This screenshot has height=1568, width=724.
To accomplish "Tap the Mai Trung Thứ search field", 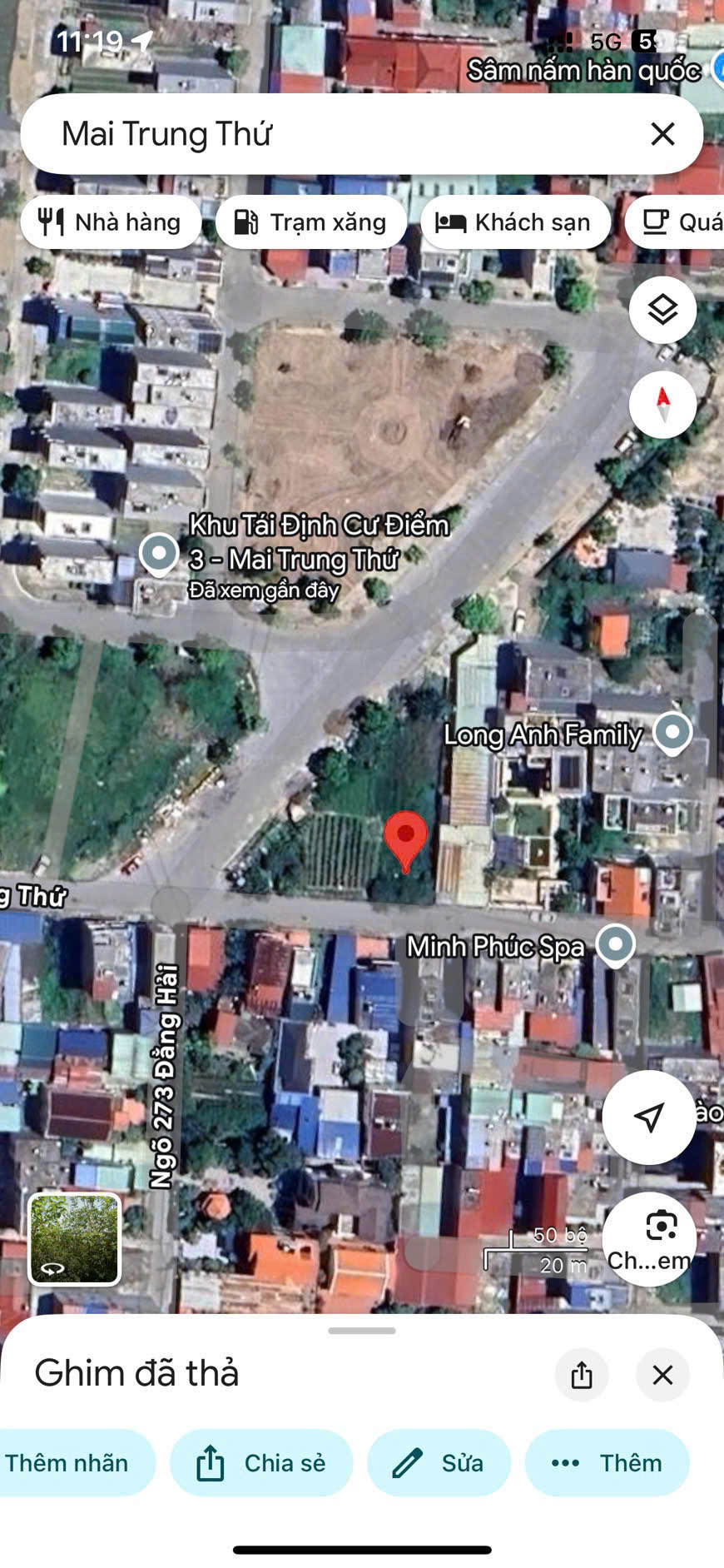I will 333,134.
